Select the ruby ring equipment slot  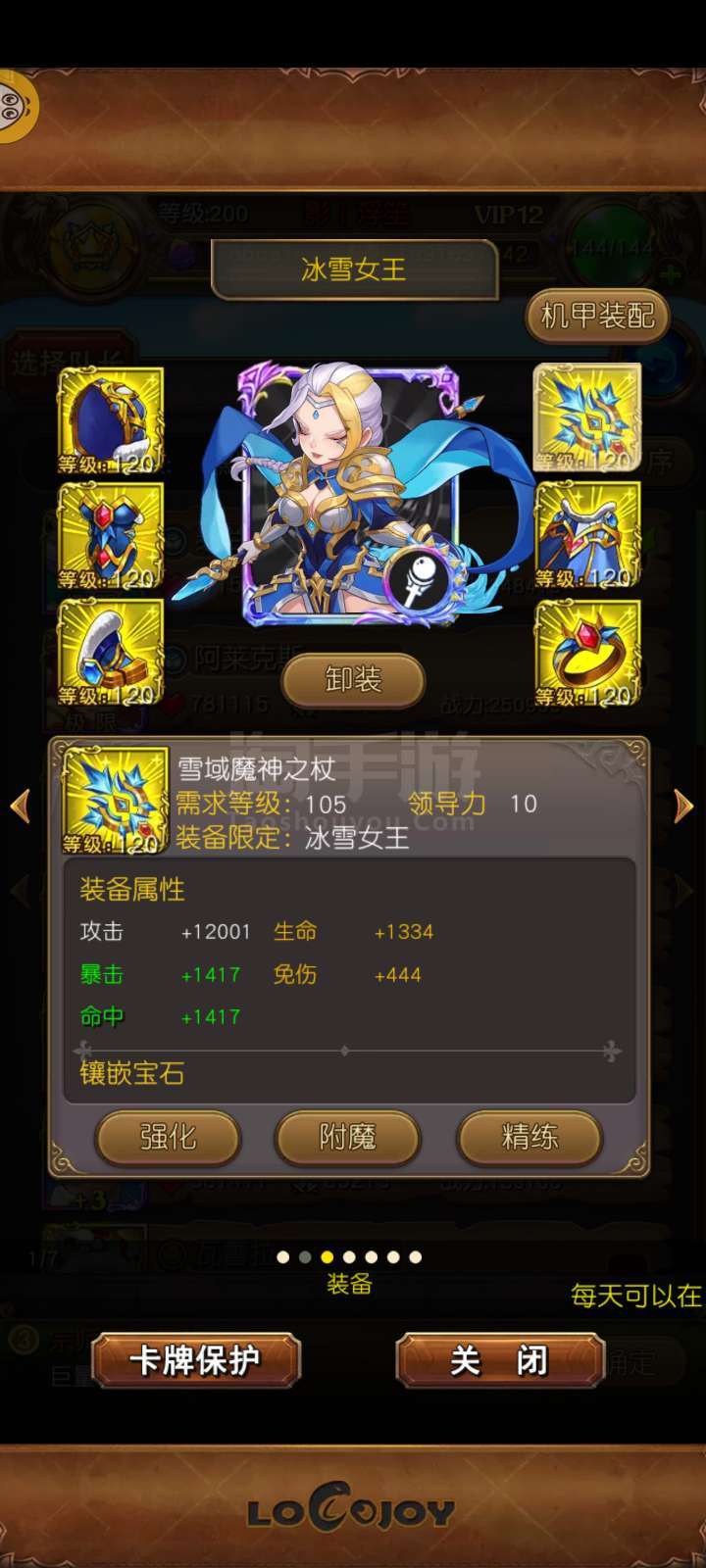(587, 653)
